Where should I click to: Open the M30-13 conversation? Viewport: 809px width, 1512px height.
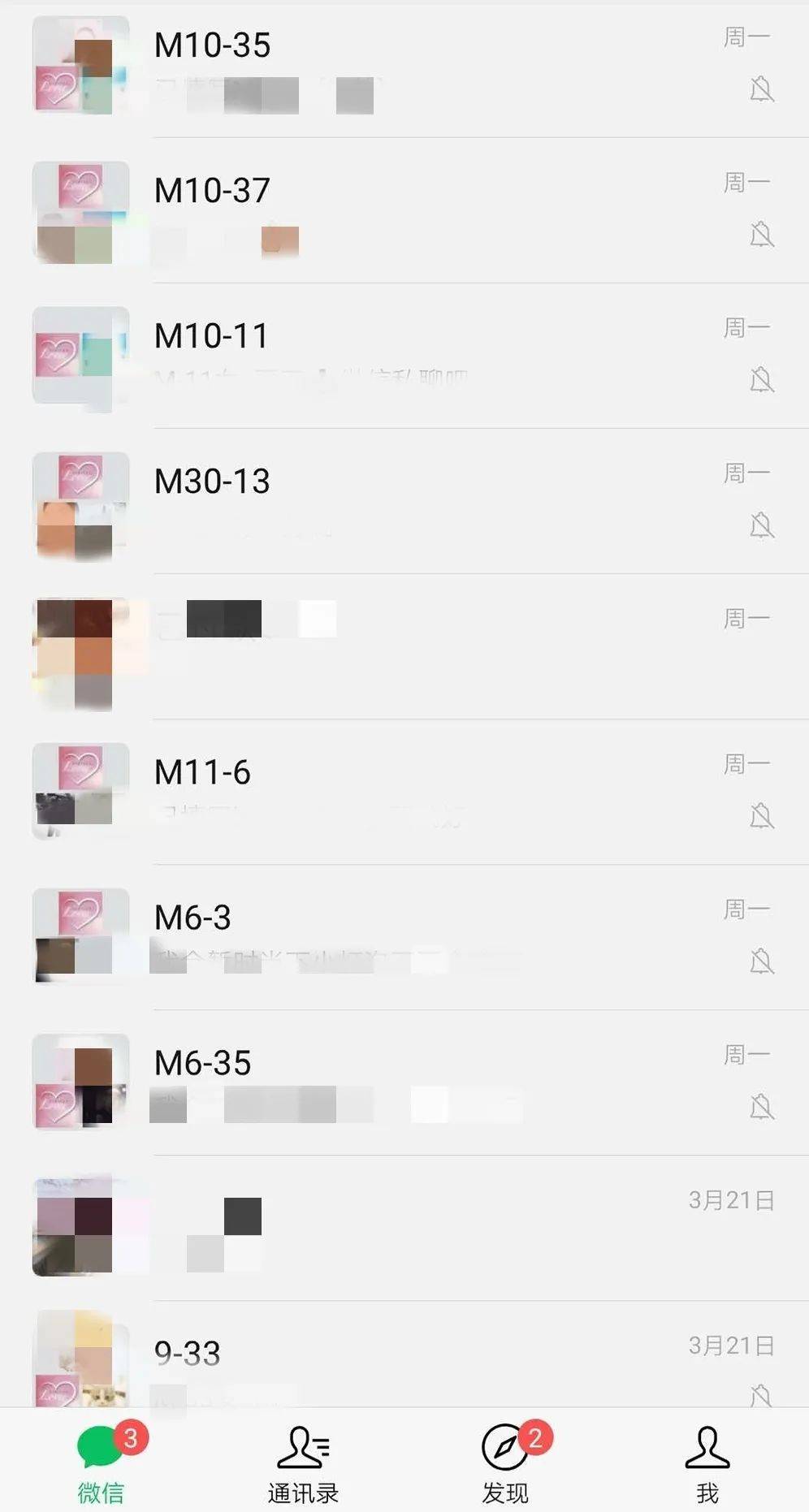tap(406, 503)
